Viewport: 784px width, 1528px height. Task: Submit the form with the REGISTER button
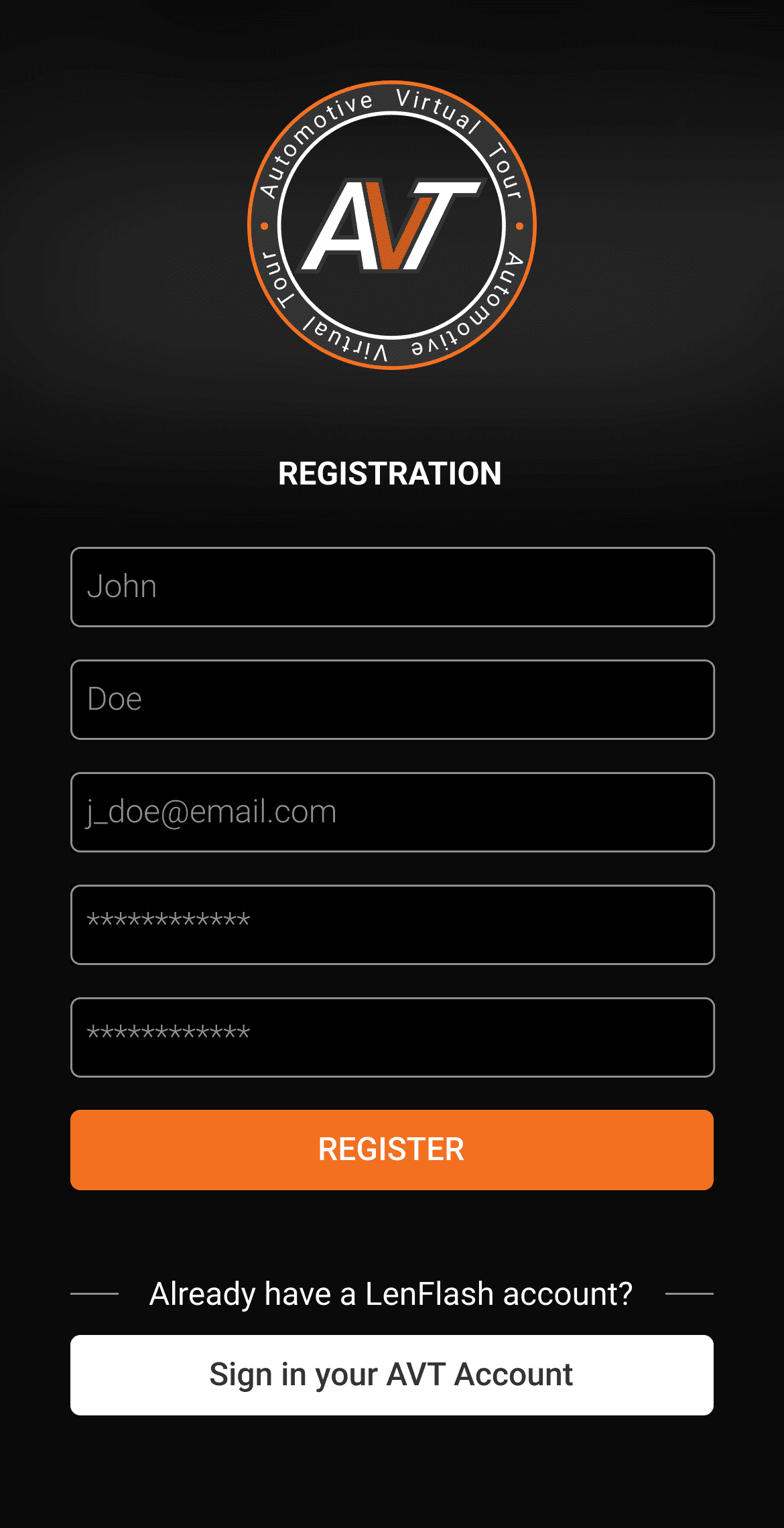tap(392, 1150)
